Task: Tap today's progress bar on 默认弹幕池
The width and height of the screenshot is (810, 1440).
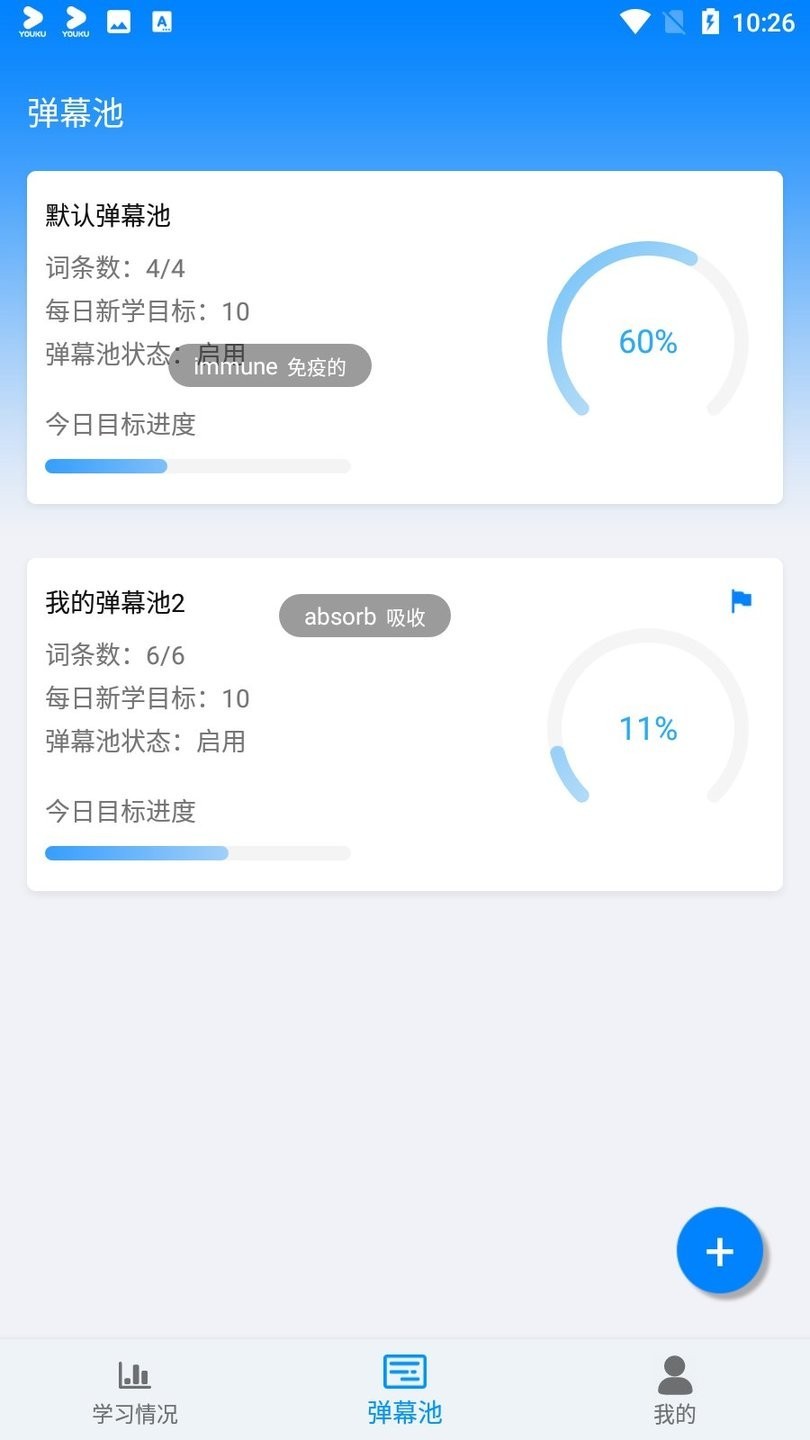Action: point(197,466)
